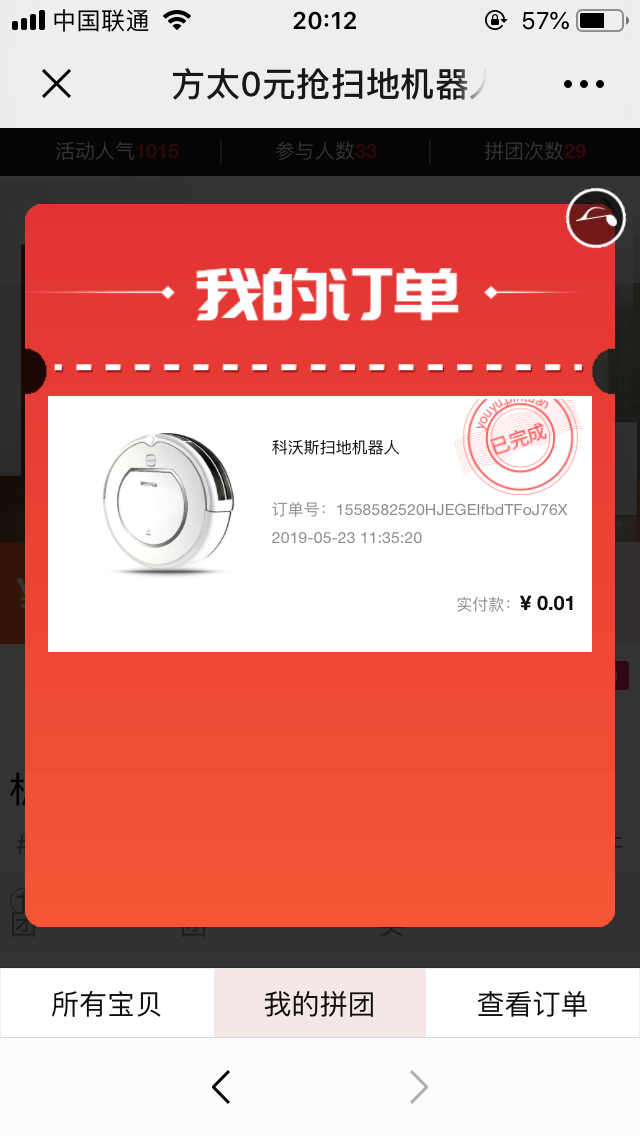Toggle the background music note icon
Screen dimensions: 640x1136
tap(596, 217)
